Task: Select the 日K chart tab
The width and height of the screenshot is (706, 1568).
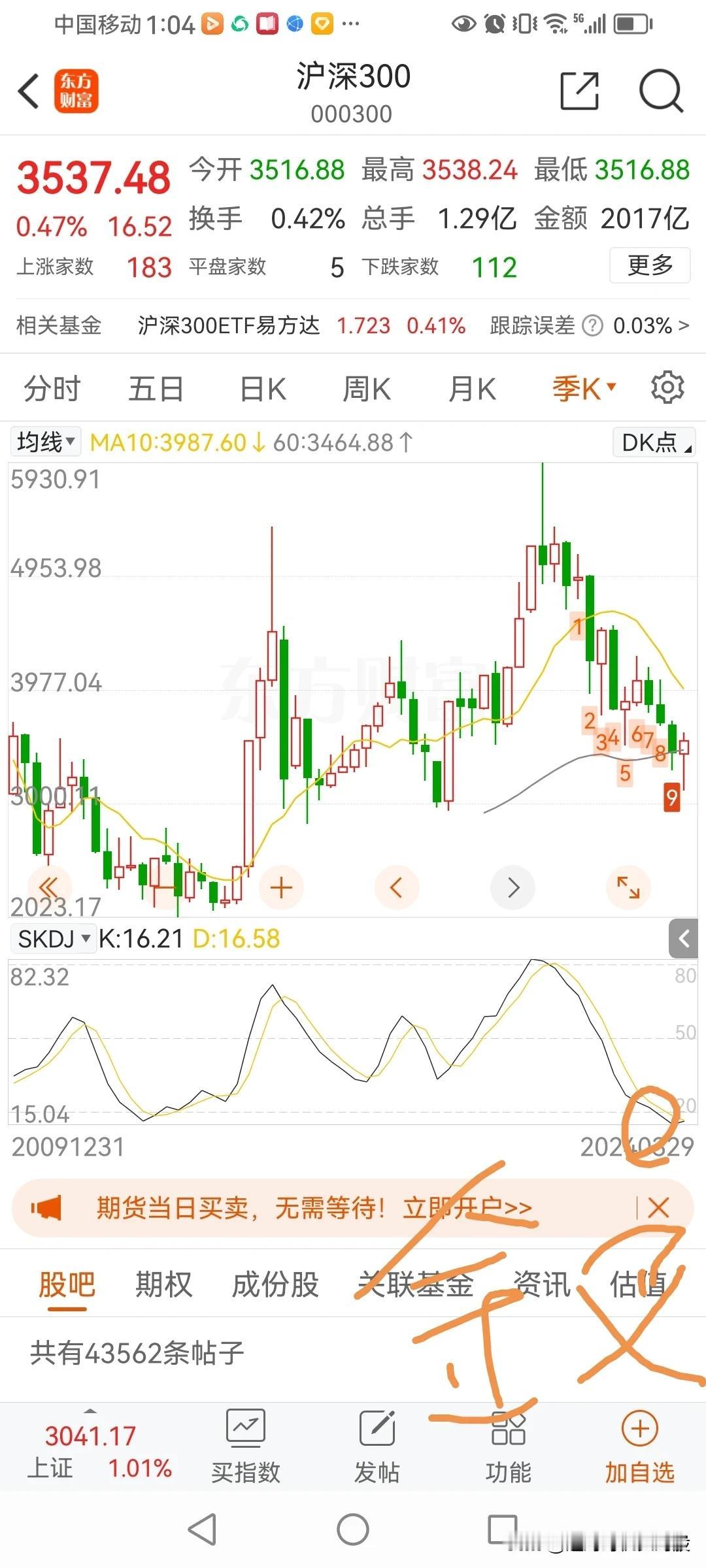Action: (x=263, y=389)
